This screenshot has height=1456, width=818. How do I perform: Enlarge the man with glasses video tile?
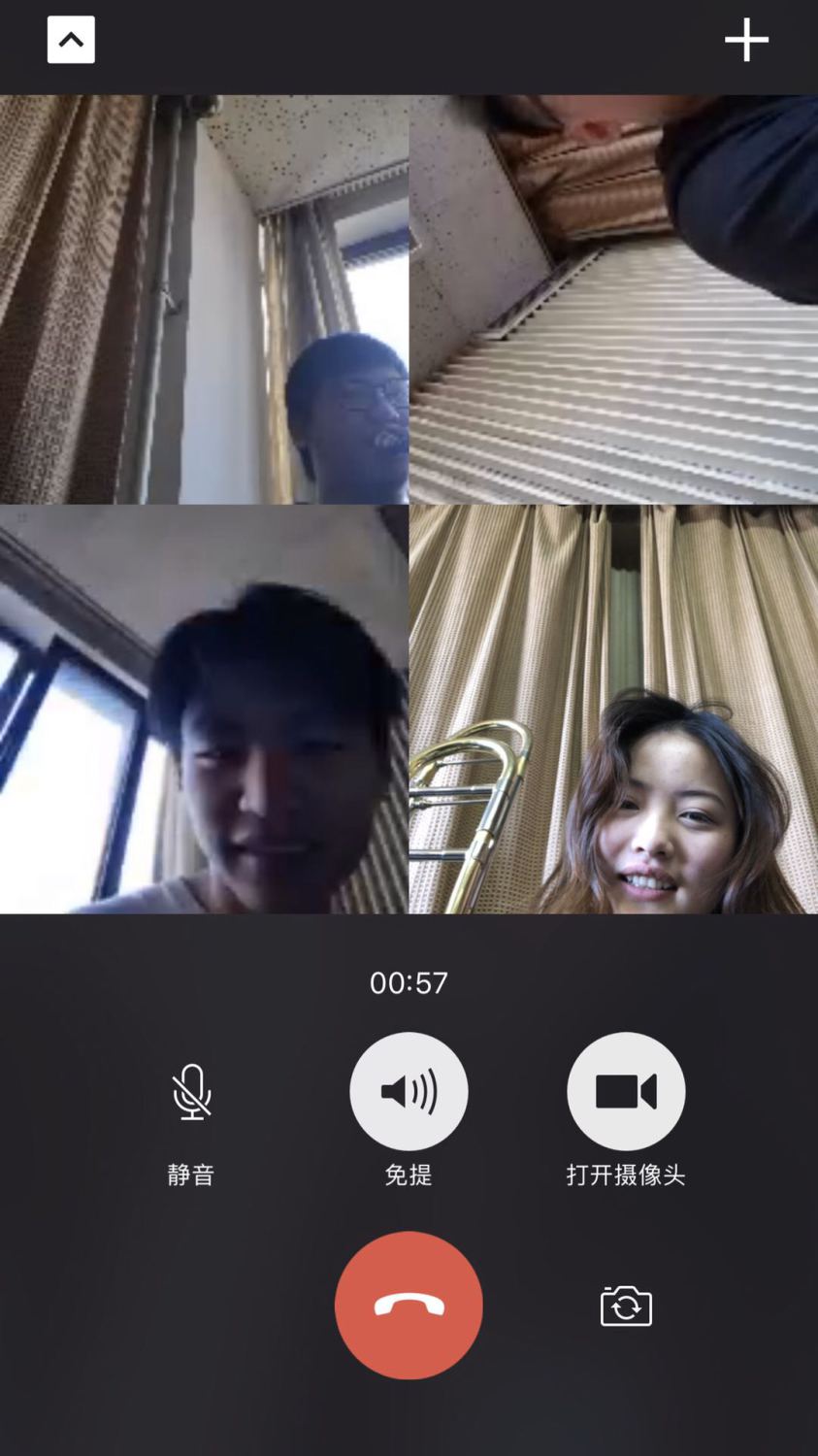coord(204,299)
